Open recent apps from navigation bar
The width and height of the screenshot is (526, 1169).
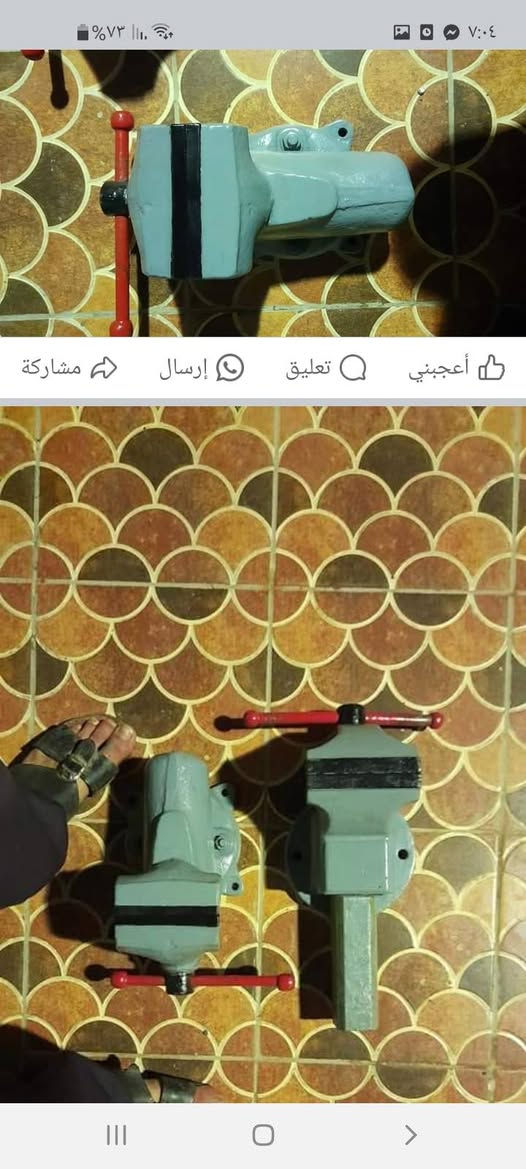pyautogui.click(x=116, y=1135)
